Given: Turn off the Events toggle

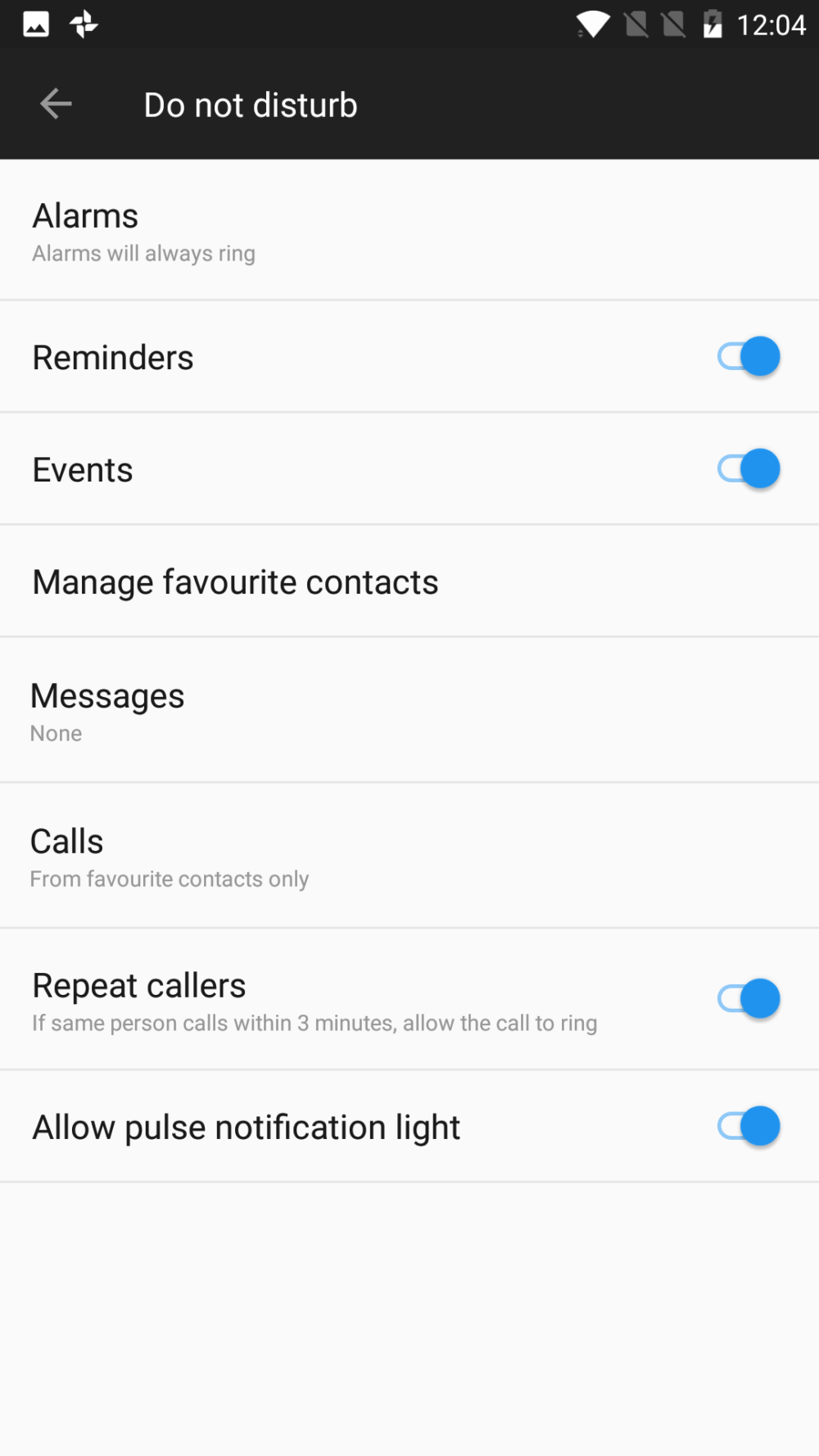Looking at the screenshot, I should click(747, 468).
